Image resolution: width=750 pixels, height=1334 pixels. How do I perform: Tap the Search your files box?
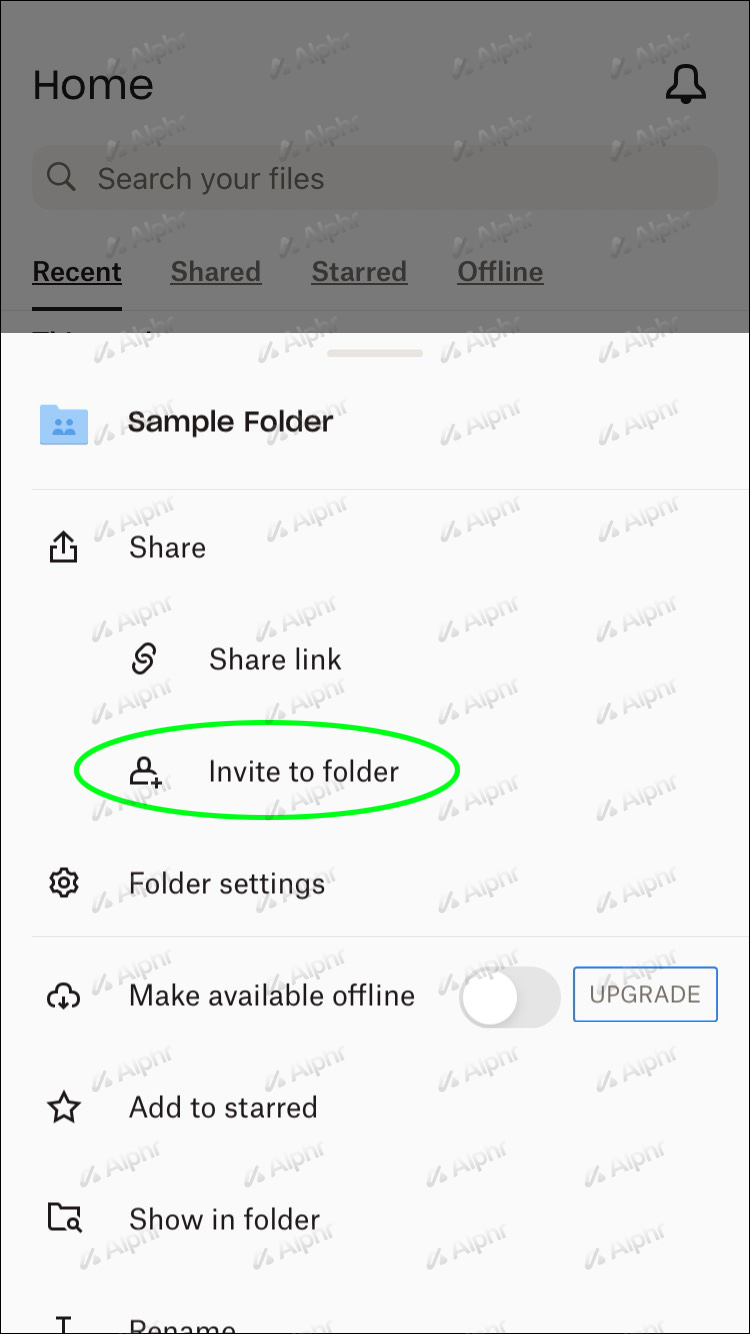click(375, 179)
